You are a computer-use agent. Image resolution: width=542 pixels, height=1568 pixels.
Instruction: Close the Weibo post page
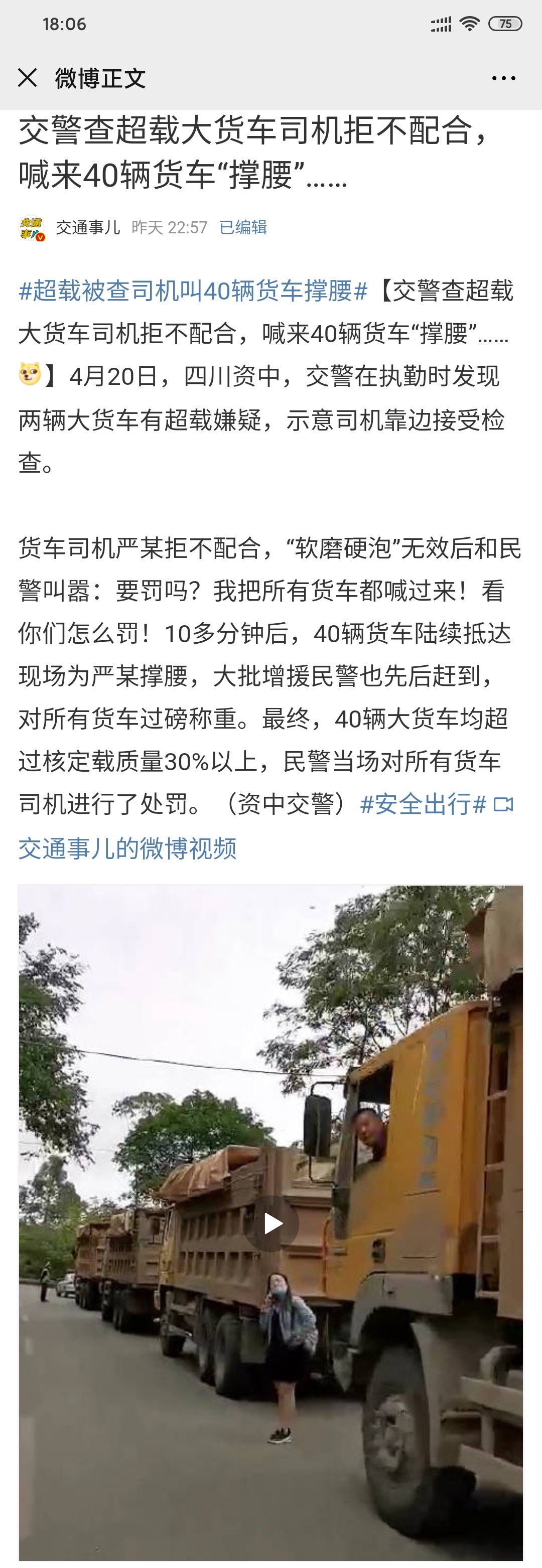point(28,78)
